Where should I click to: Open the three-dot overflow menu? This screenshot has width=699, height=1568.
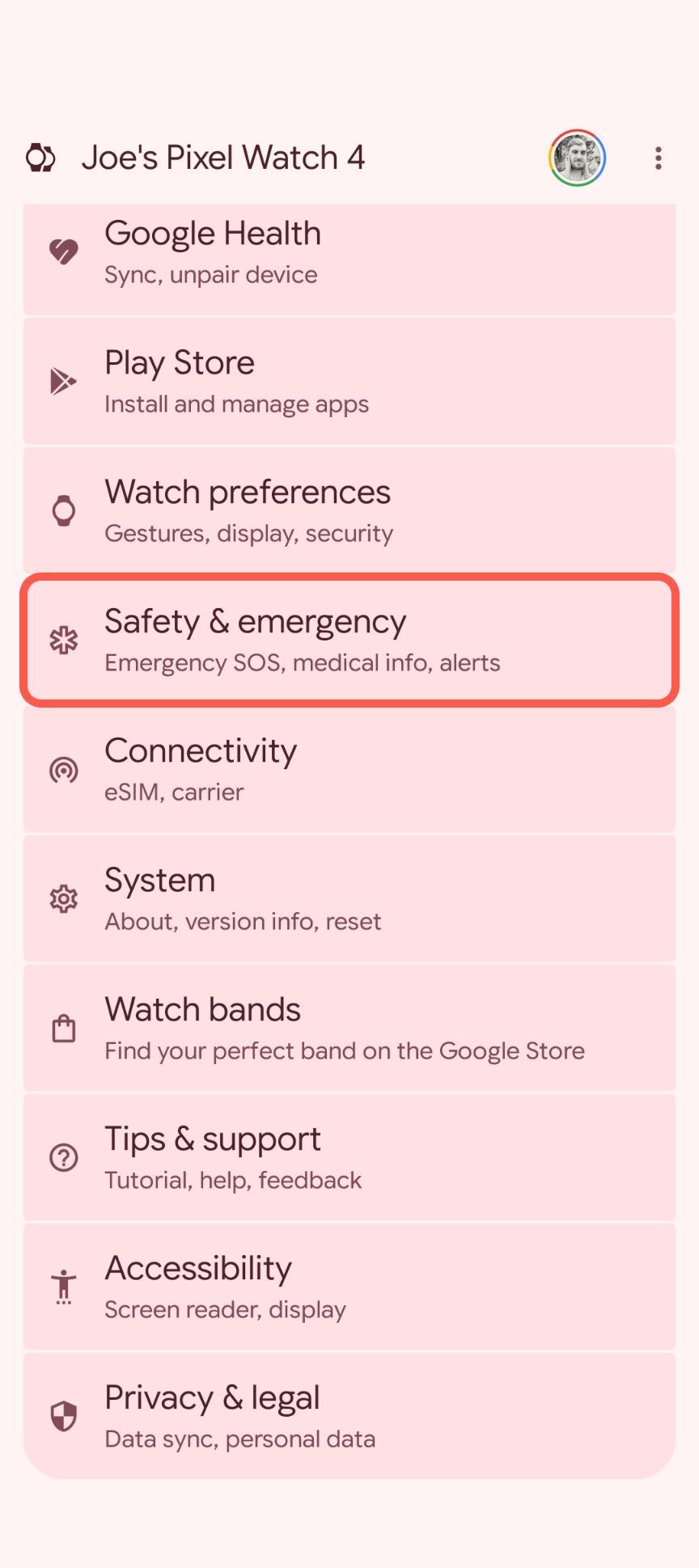click(x=659, y=158)
